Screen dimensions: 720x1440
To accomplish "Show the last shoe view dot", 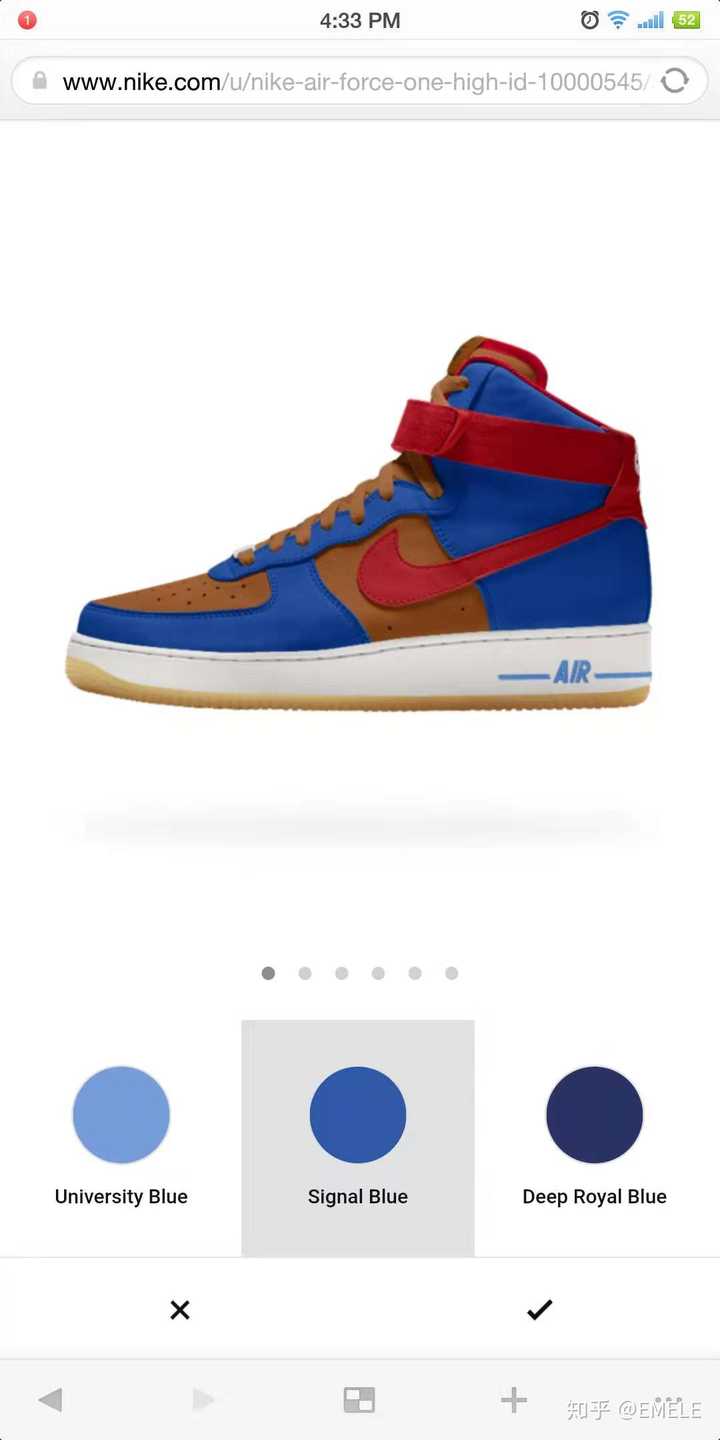I will [x=452, y=973].
